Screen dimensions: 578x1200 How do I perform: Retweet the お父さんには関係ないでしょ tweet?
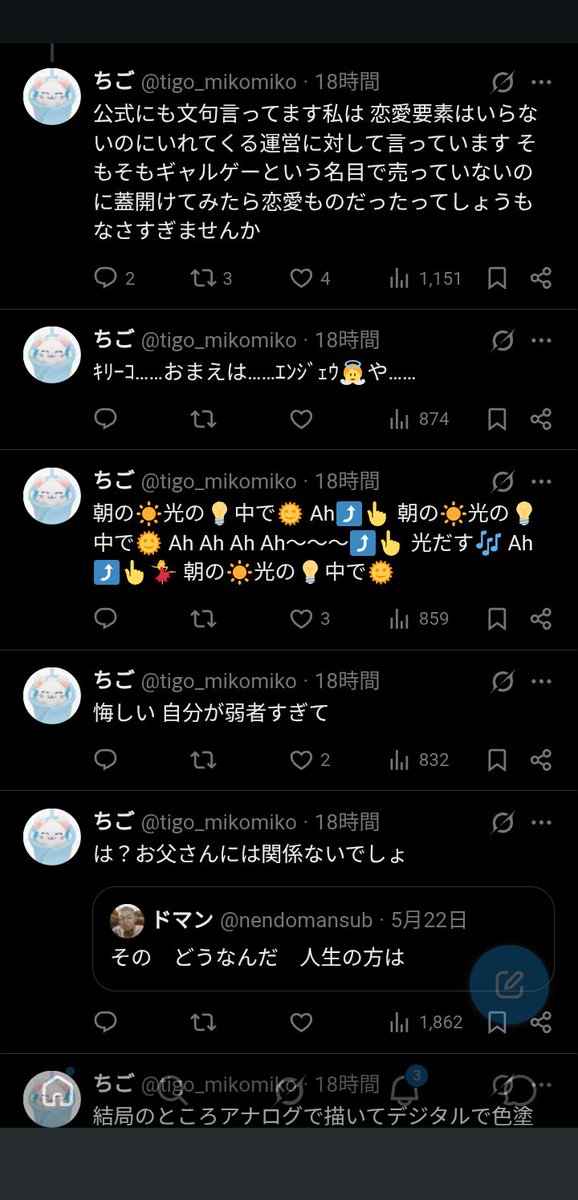[203, 1022]
